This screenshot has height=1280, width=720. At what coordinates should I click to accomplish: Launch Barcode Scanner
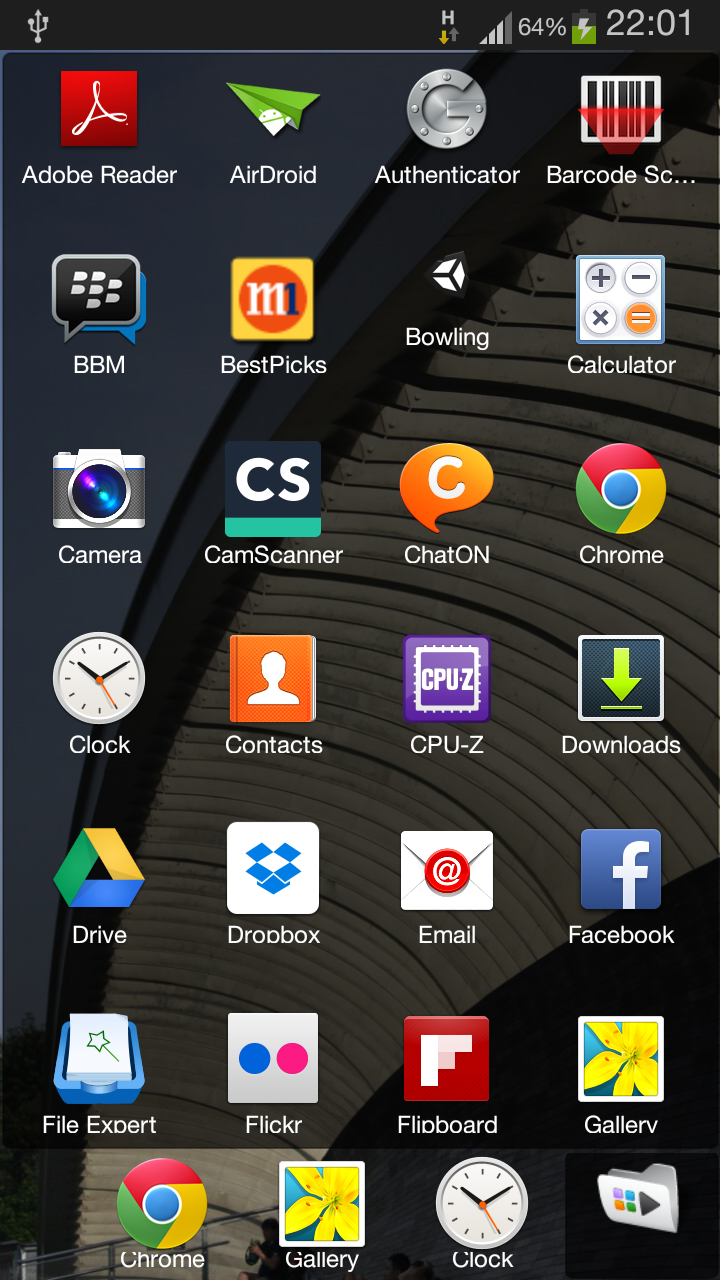coord(621,110)
